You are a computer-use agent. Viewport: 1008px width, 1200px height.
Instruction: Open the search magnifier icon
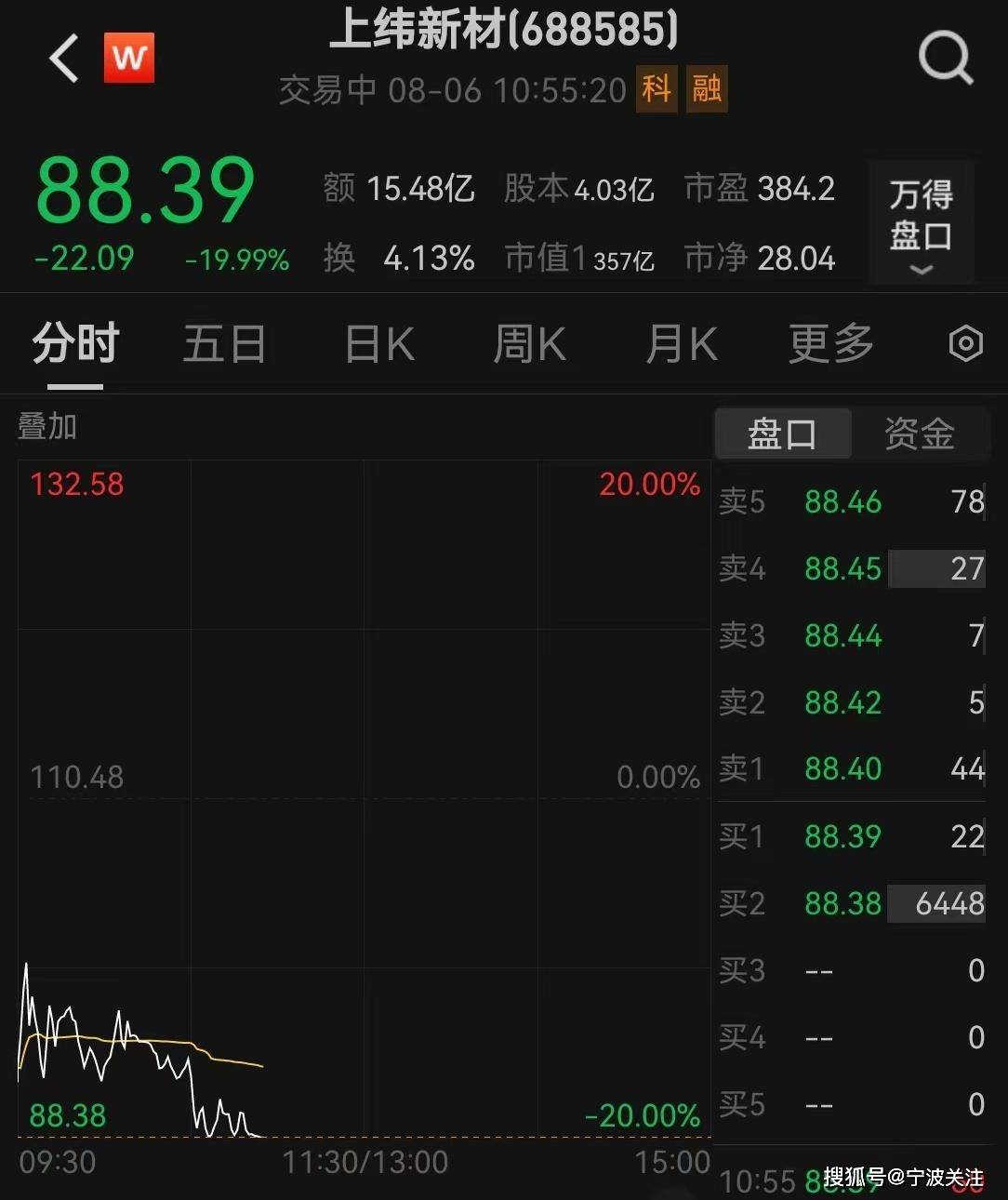(946, 58)
